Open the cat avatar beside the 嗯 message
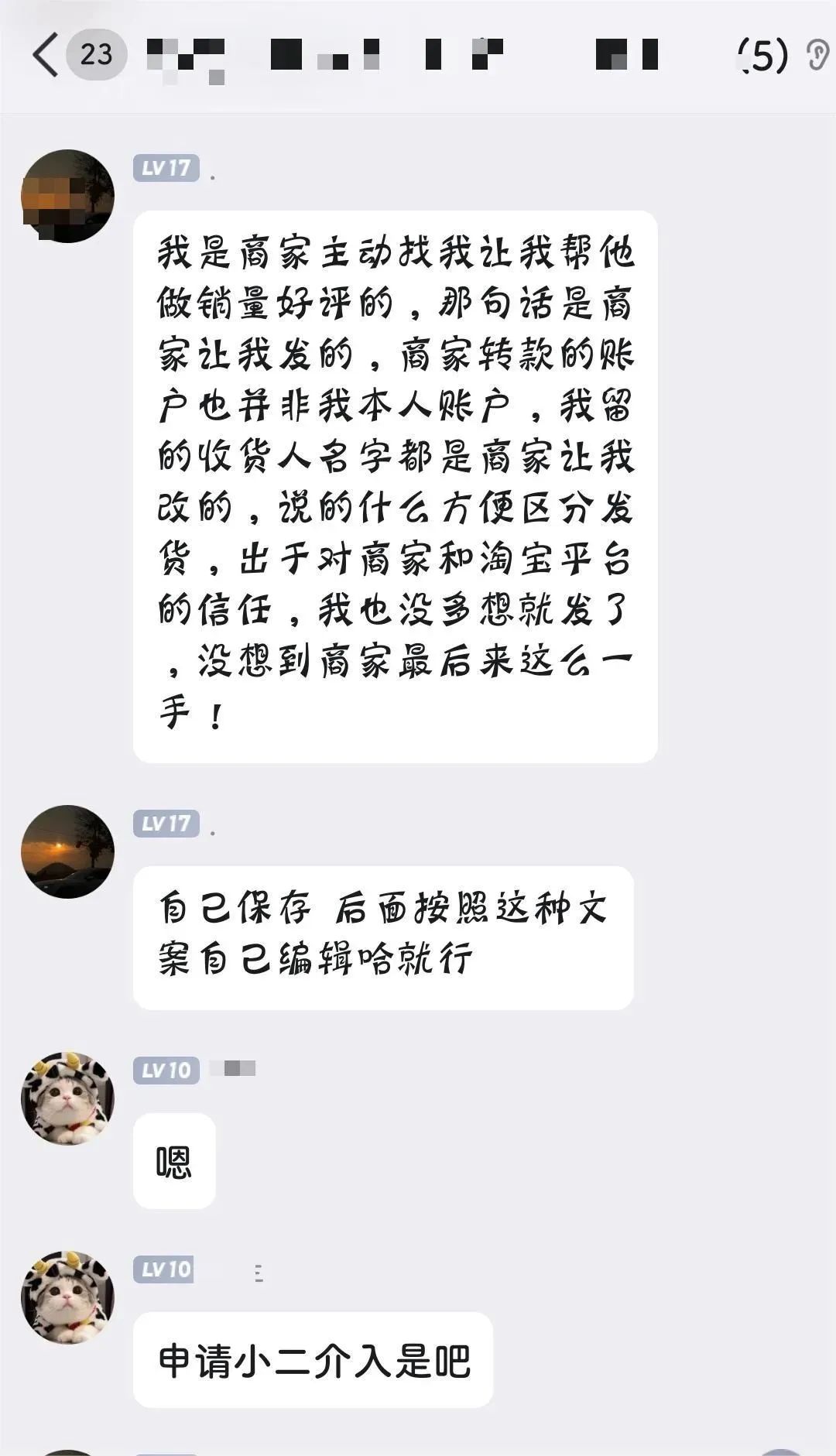836x1456 pixels. click(67, 1098)
